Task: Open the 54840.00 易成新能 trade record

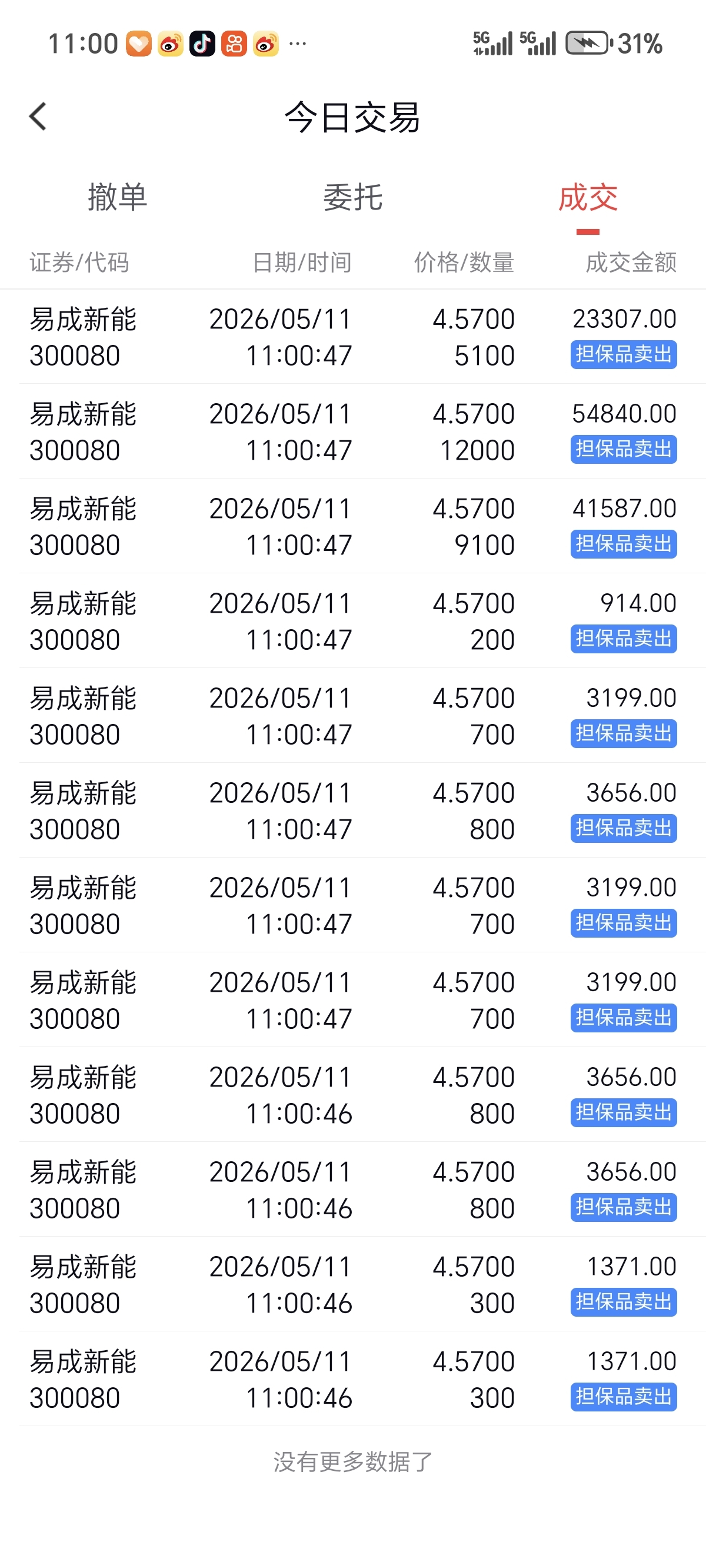Action: (x=353, y=431)
